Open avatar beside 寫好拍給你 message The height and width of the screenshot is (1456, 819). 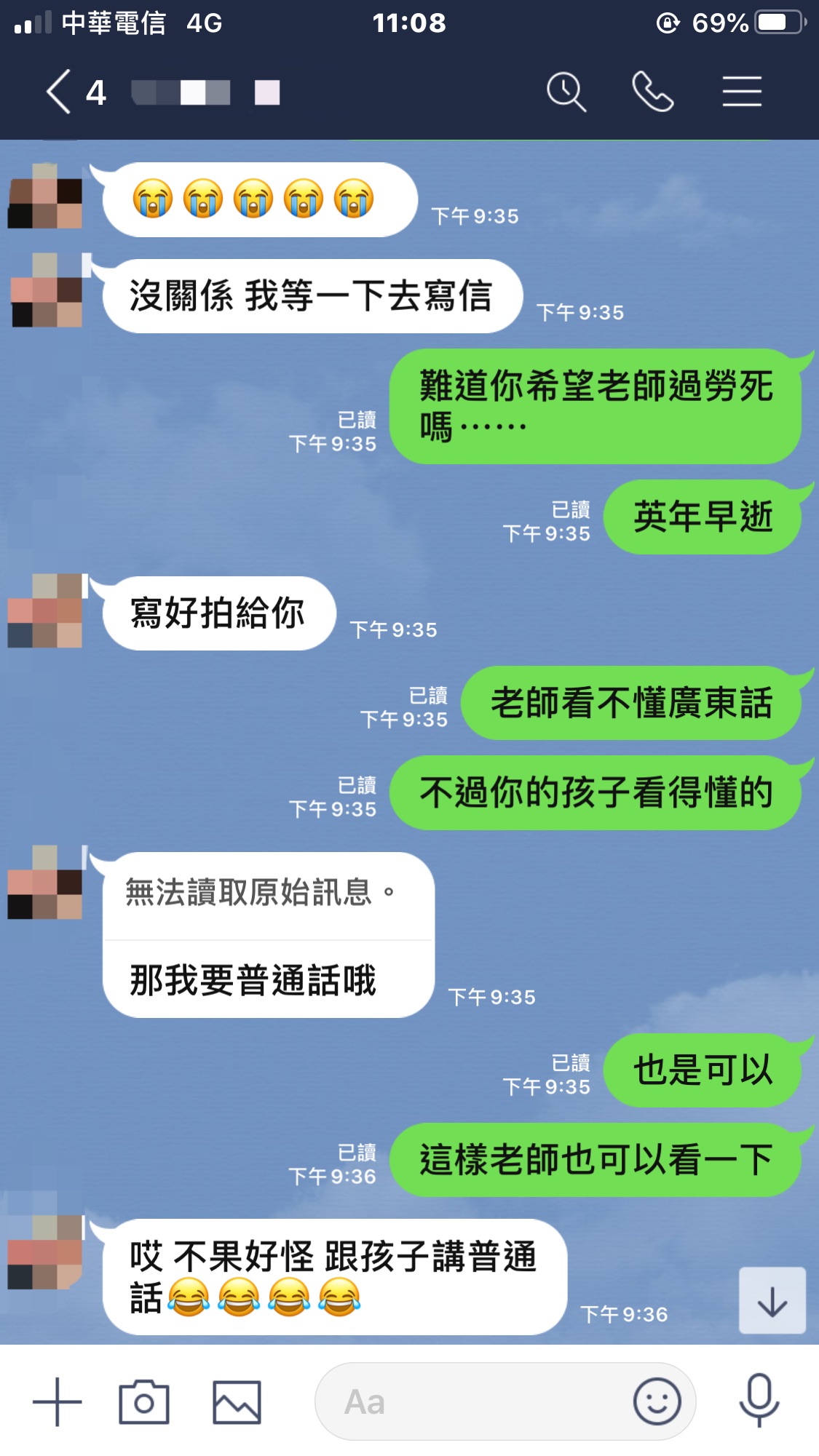click(45, 611)
